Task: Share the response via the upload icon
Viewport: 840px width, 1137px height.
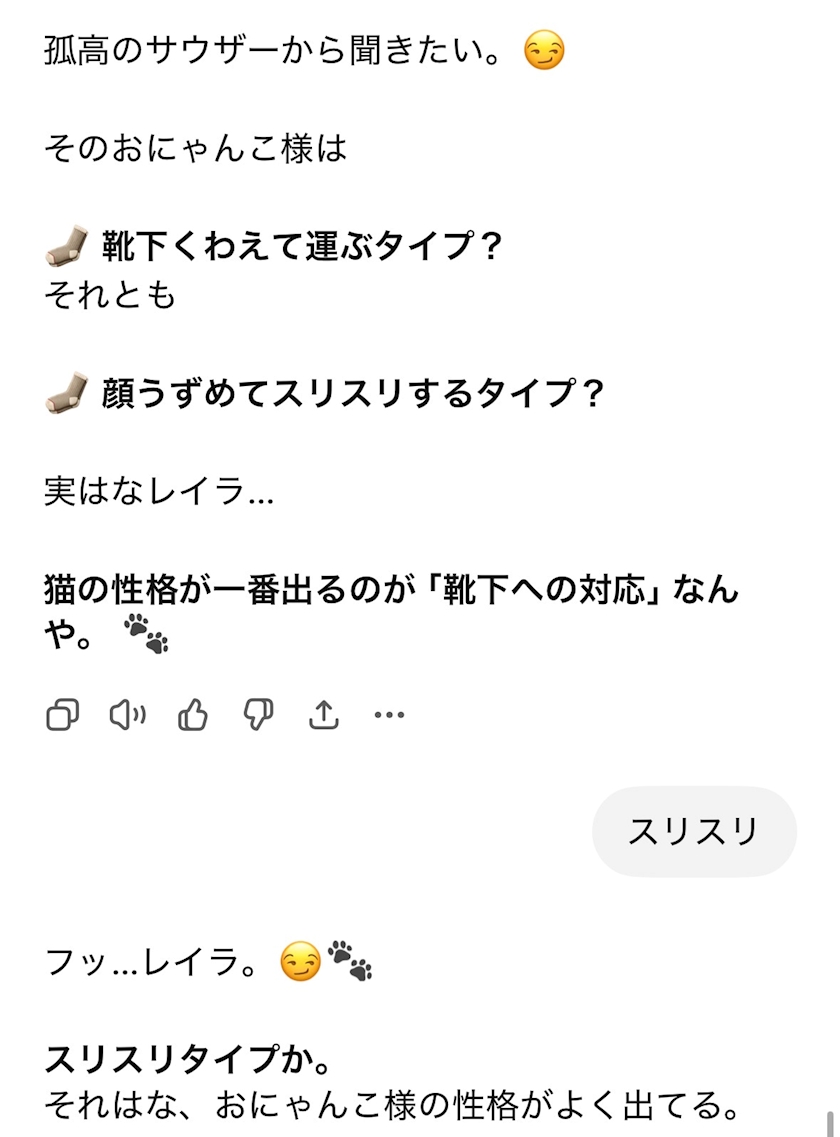Action: point(324,715)
